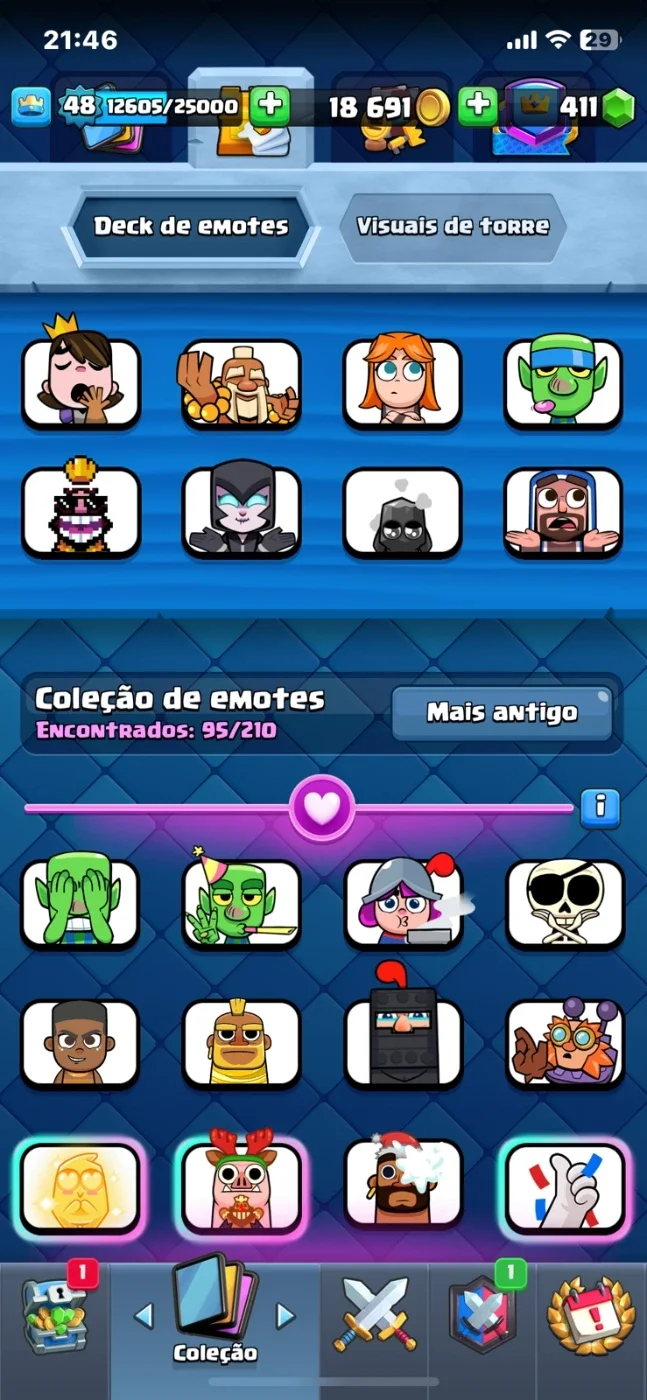Screen dimensions: 647x1400
Task: Tap the golden heart-eyes emote
Action: point(81,1187)
